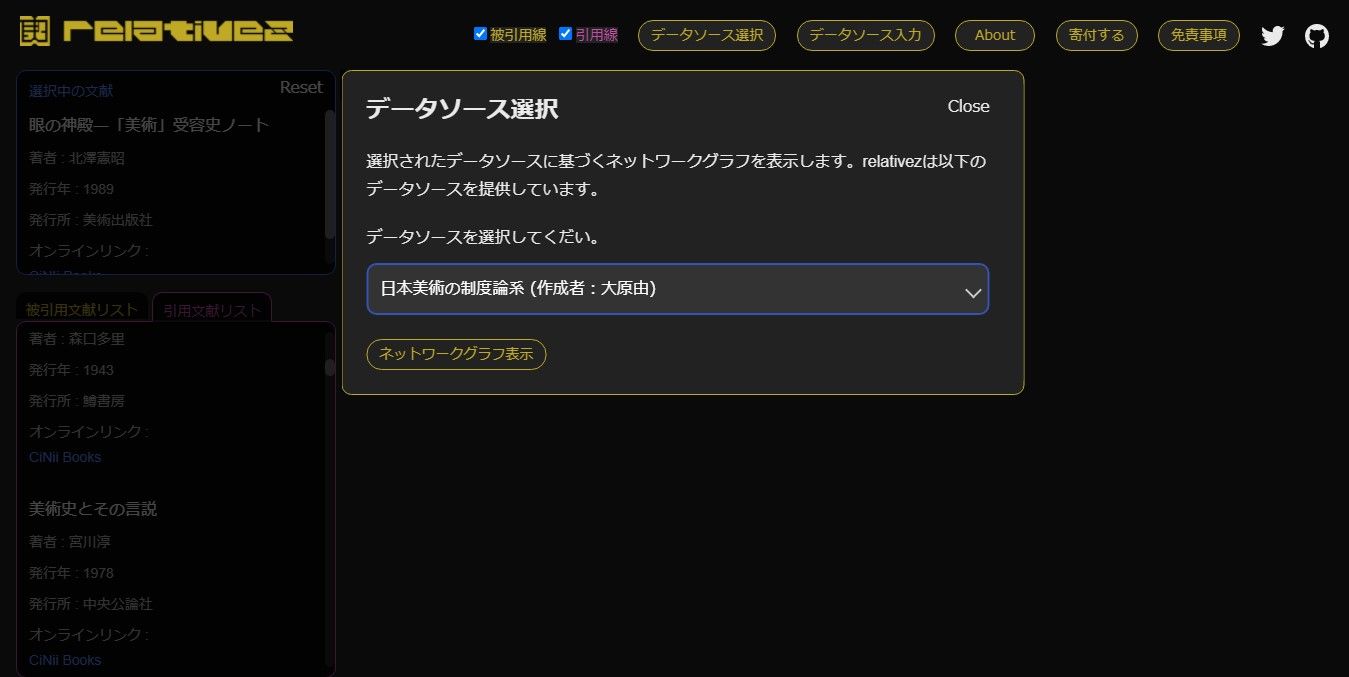The height and width of the screenshot is (677, 1349).
Task: Switch to 被引用文献リスト tab
Action: pos(82,310)
